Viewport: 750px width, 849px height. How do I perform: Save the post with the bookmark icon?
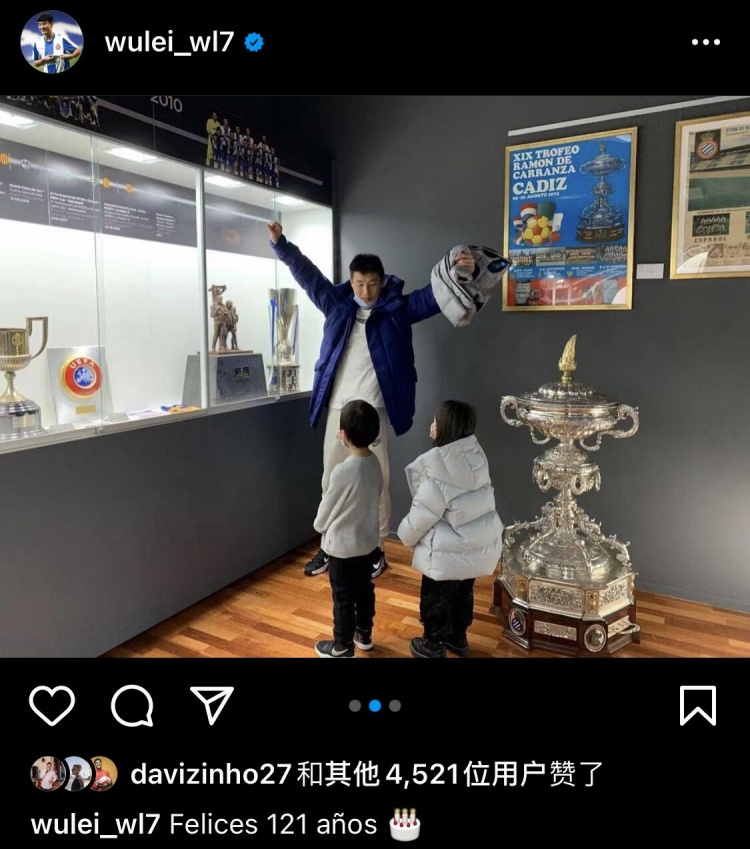(x=697, y=705)
